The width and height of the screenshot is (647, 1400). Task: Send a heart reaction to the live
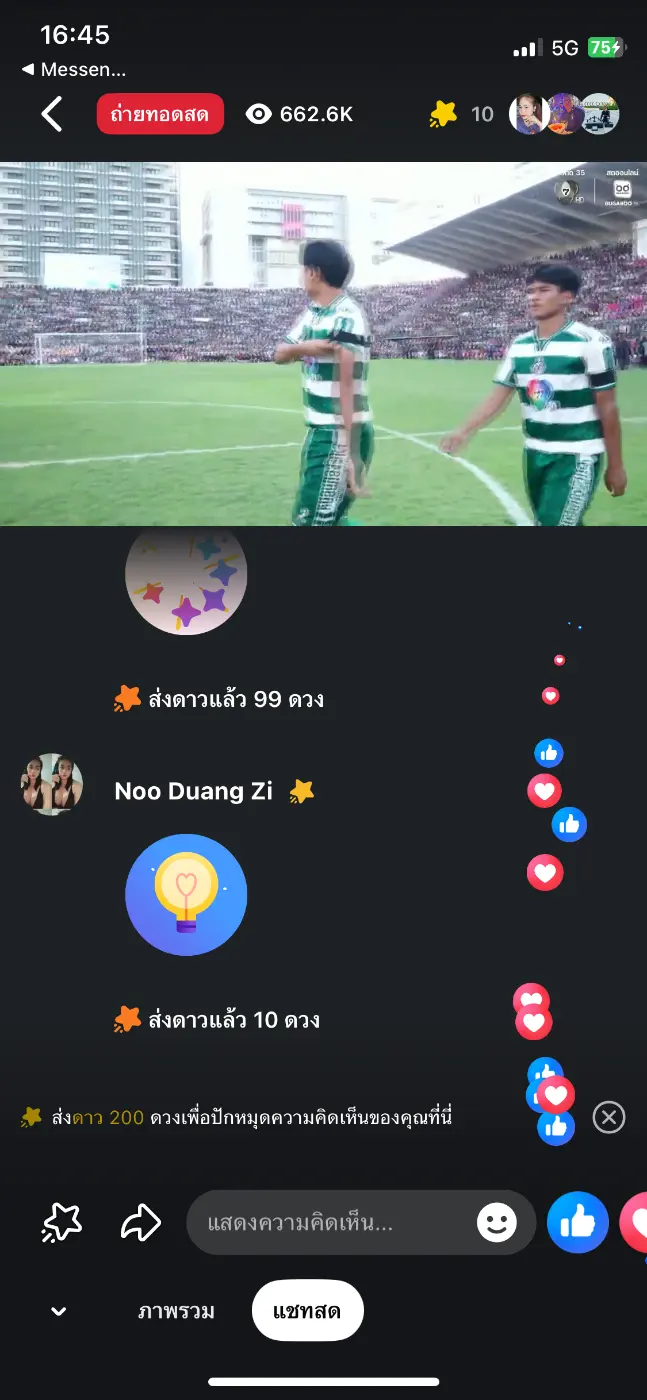pyautogui.click(x=636, y=1222)
